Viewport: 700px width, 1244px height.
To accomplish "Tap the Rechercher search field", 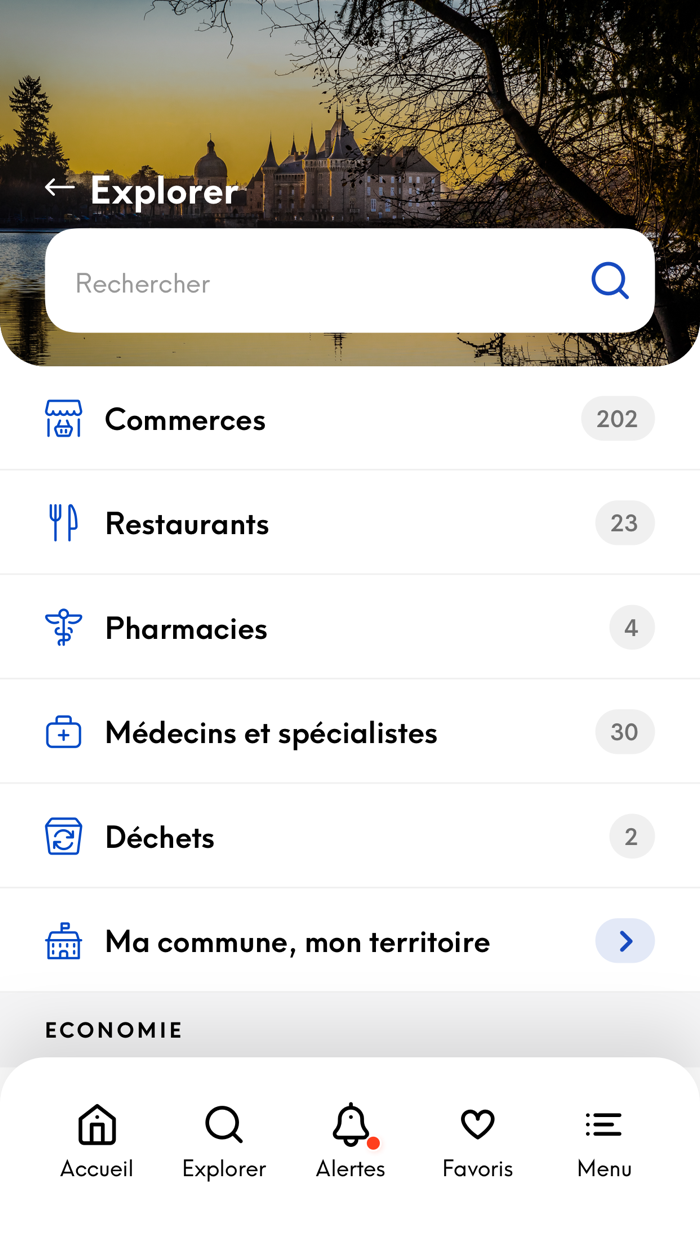I will point(320,282).
